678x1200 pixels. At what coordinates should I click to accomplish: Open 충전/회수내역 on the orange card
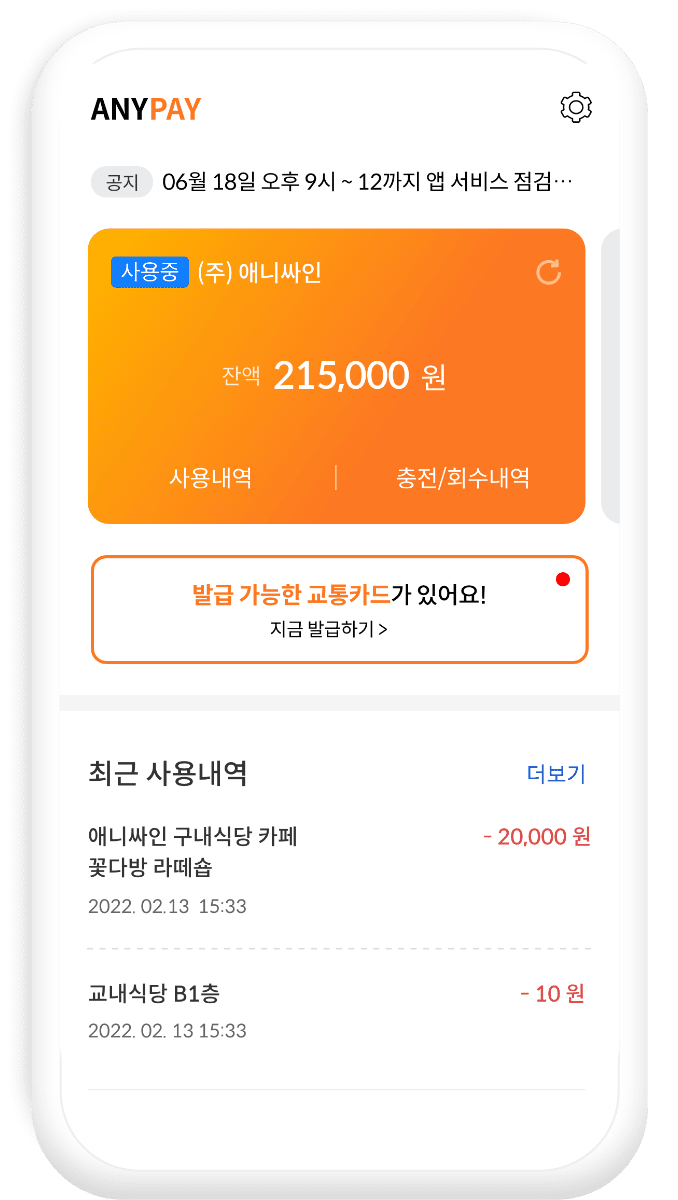point(462,478)
